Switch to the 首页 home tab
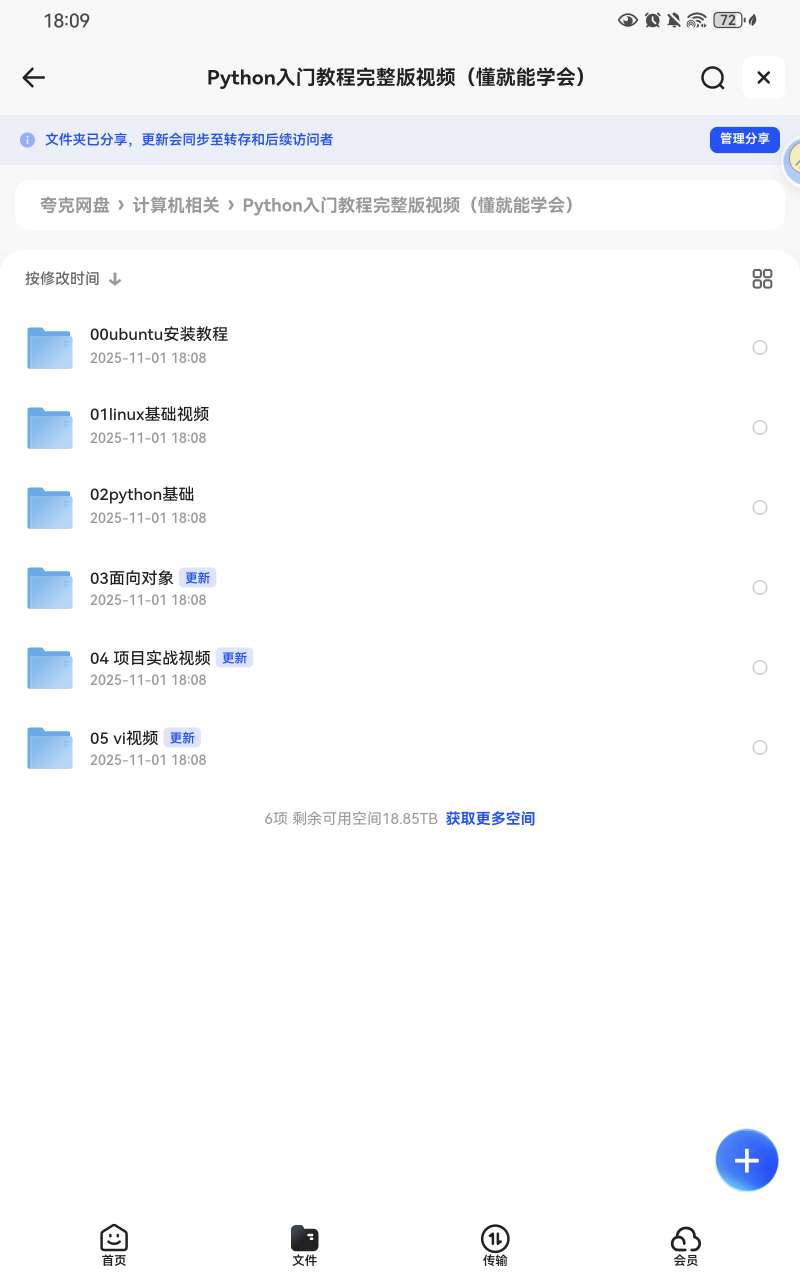 pyautogui.click(x=113, y=1245)
